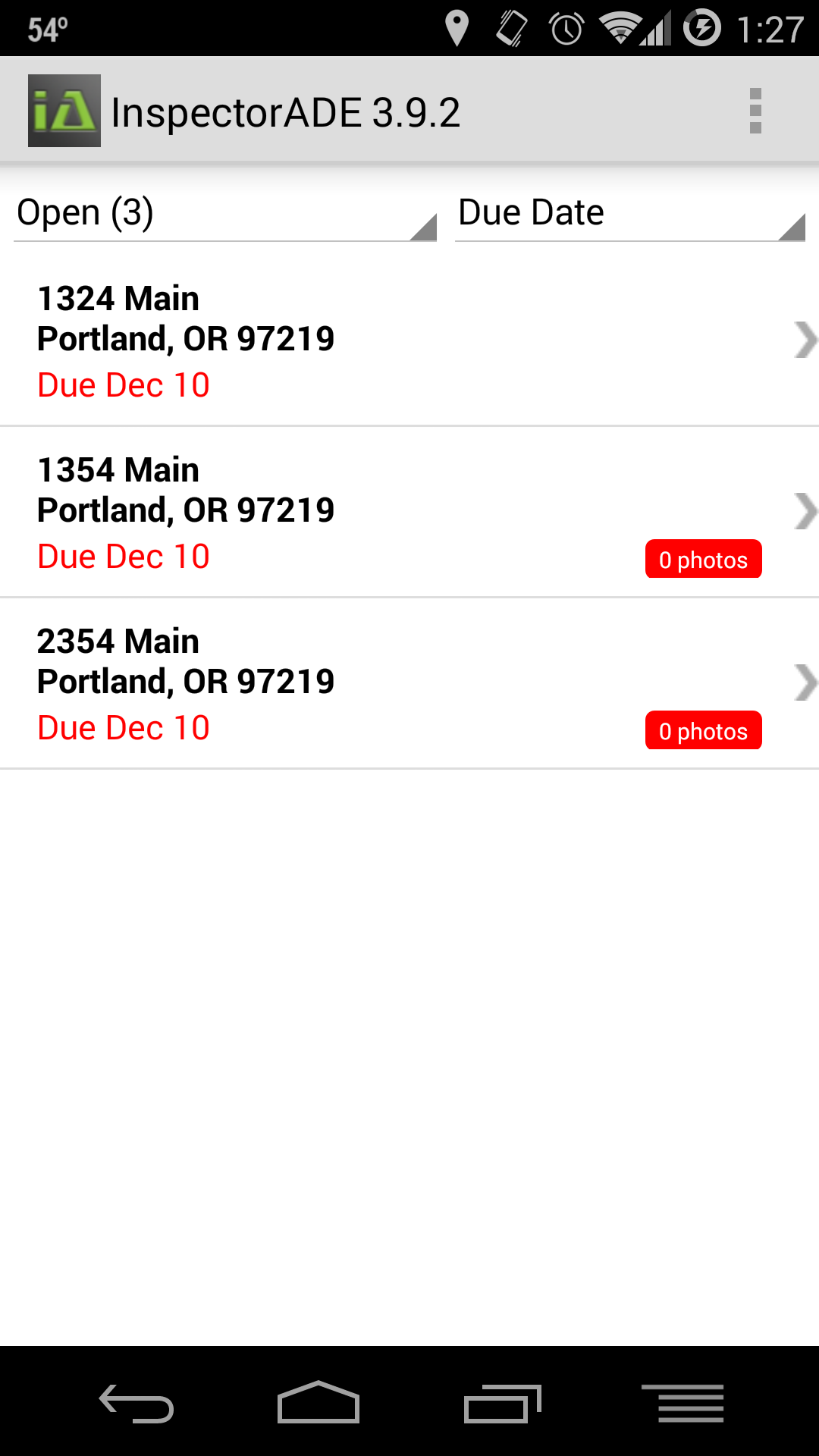Expand the Open (3) status dropdown
This screenshot has height=1456, width=819.
225,213
